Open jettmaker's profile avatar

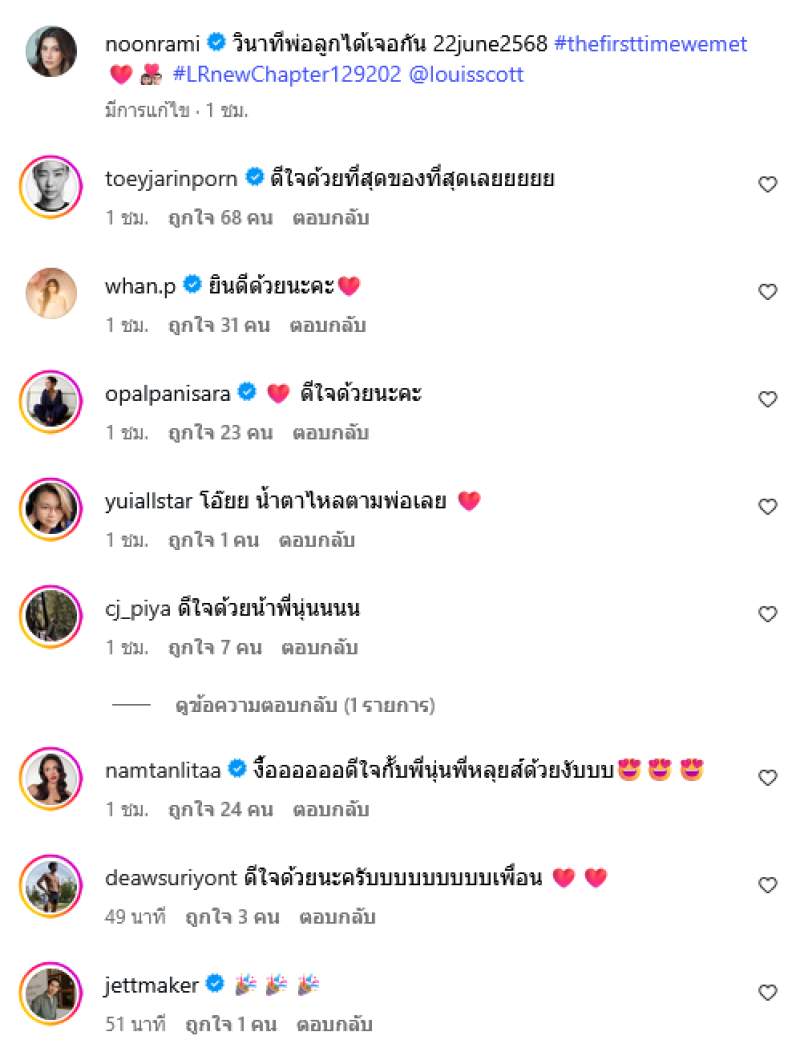click(50, 994)
